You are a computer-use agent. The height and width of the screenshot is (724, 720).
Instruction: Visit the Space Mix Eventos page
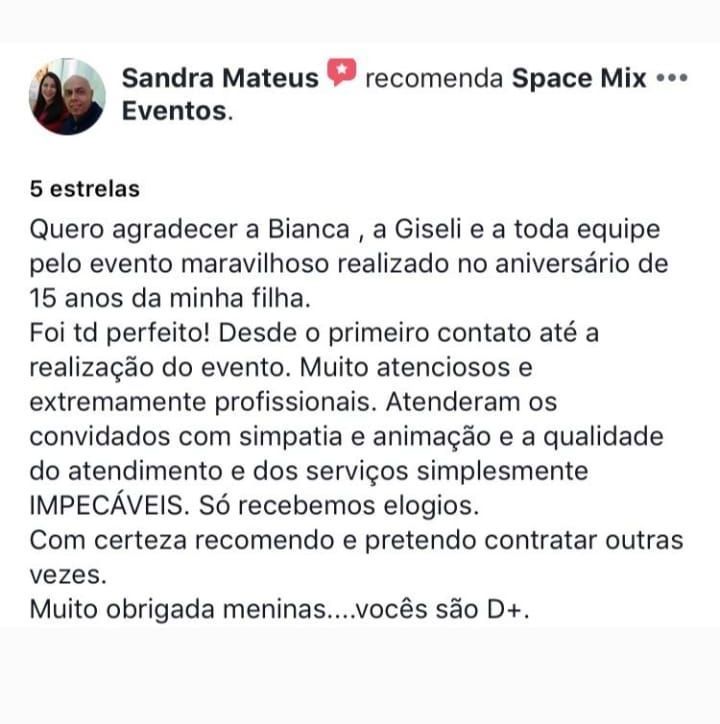(579, 78)
